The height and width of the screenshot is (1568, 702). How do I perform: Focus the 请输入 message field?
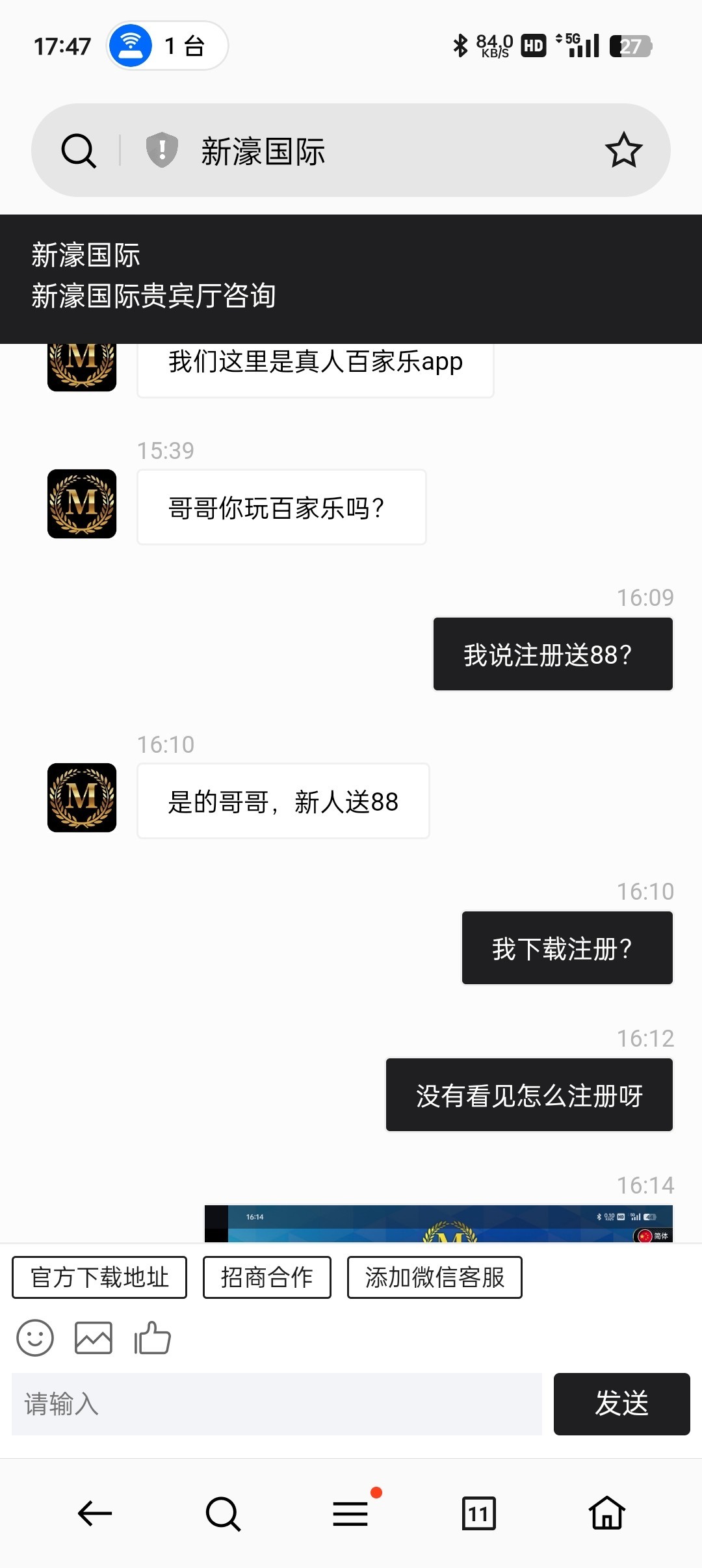277,1404
